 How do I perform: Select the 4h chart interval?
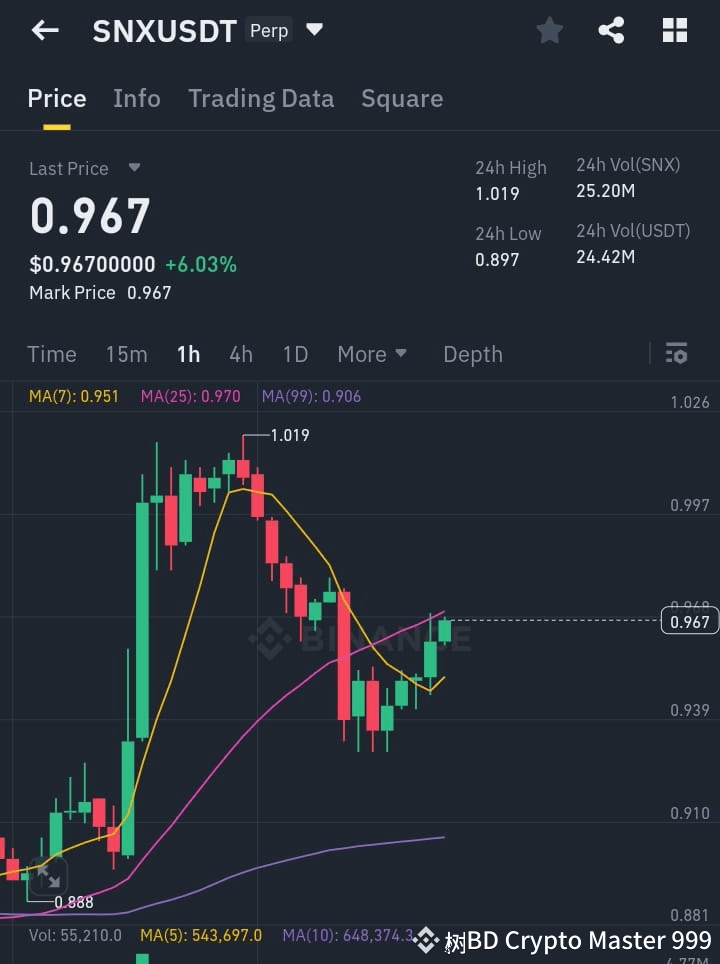pos(240,354)
